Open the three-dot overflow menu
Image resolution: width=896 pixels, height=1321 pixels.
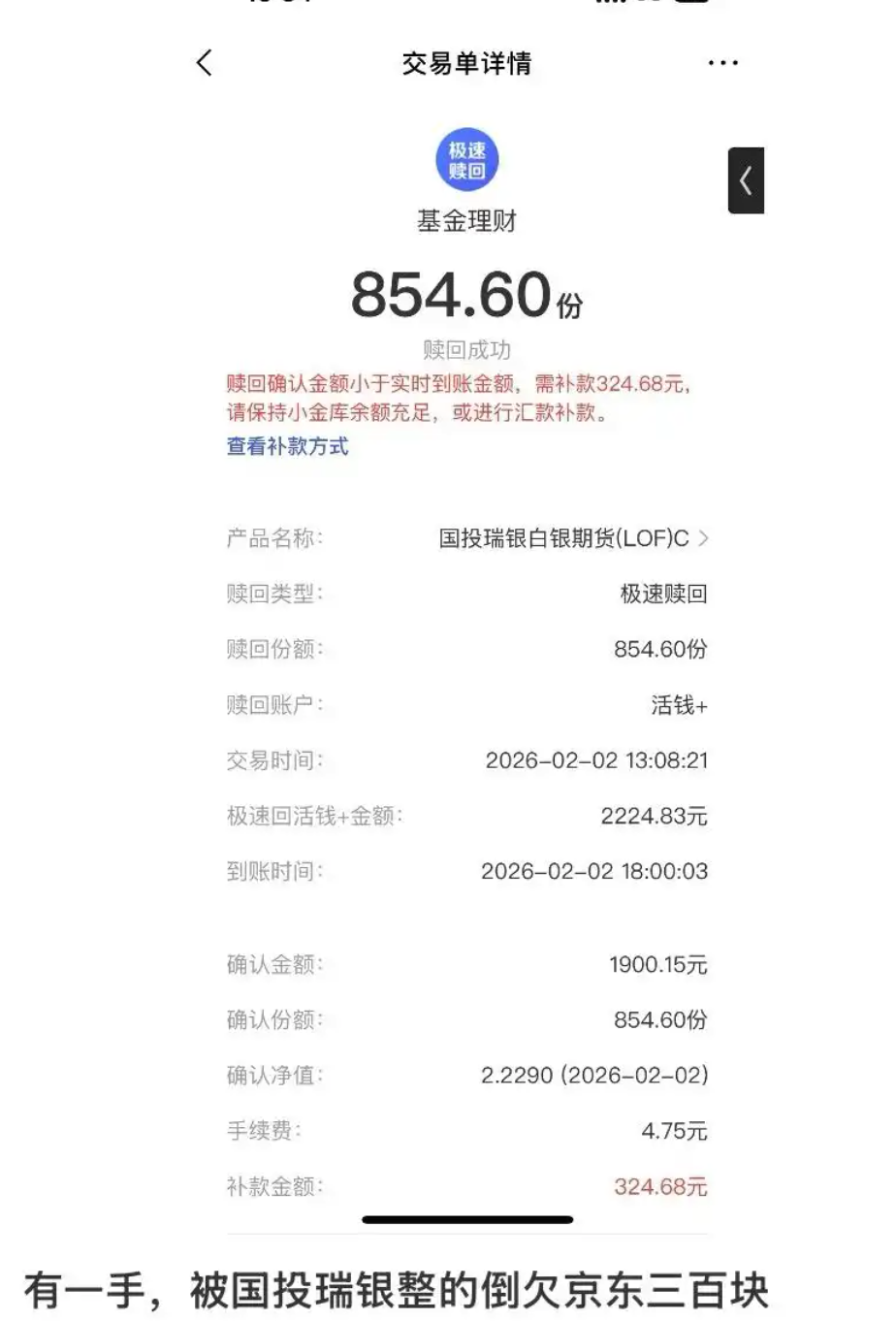pyautogui.click(x=723, y=64)
